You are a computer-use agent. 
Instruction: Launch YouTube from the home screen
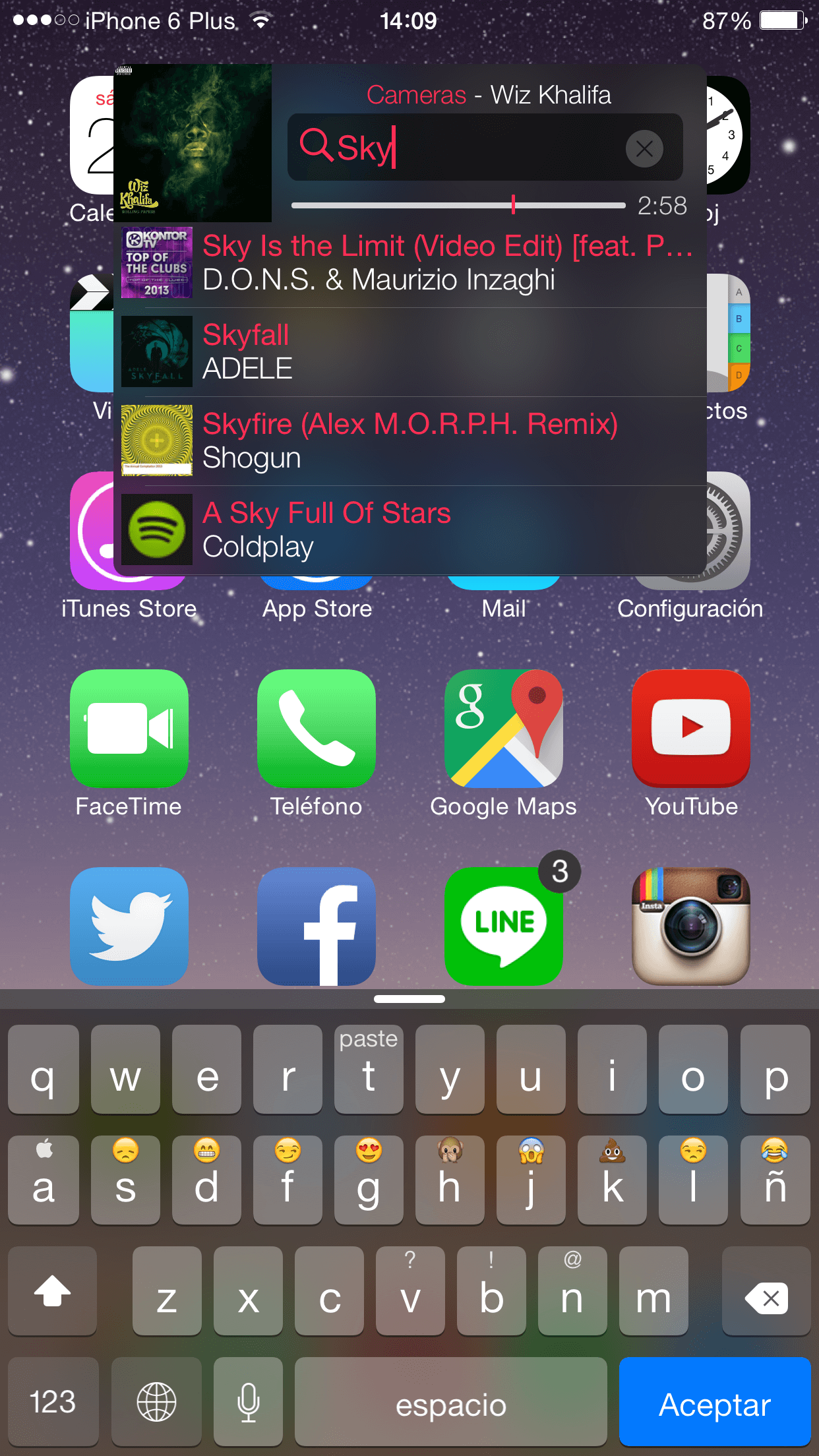pos(691,729)
